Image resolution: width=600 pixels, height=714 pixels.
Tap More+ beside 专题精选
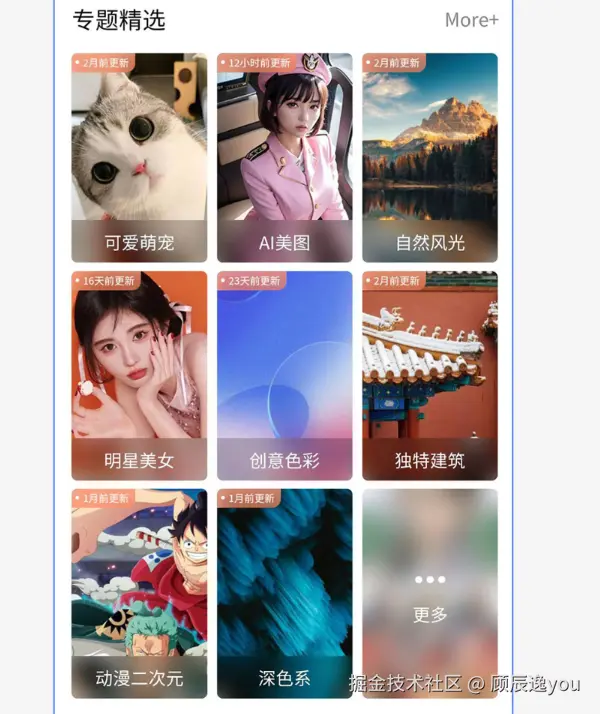(x=471, y=20)
